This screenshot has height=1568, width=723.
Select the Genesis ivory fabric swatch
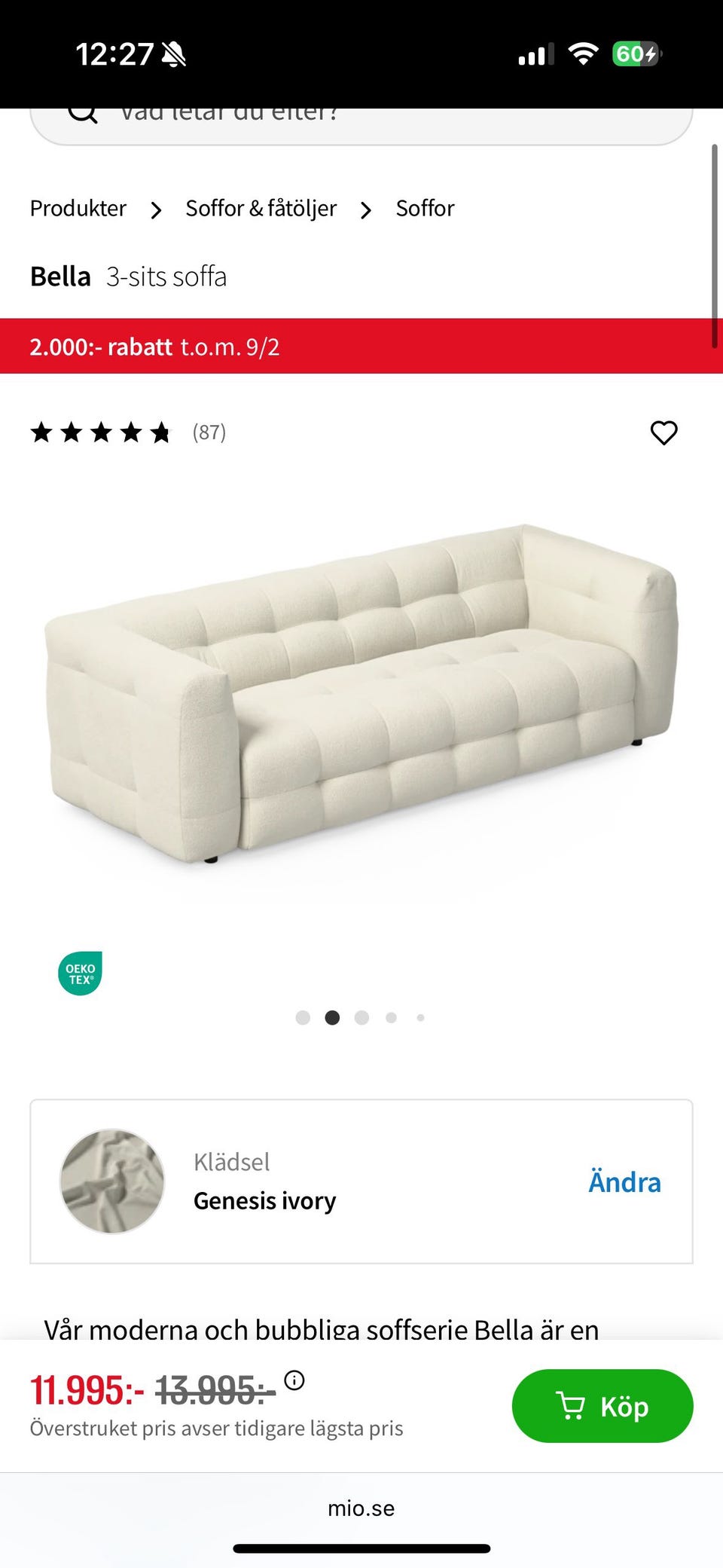[x=112, y=1181]
